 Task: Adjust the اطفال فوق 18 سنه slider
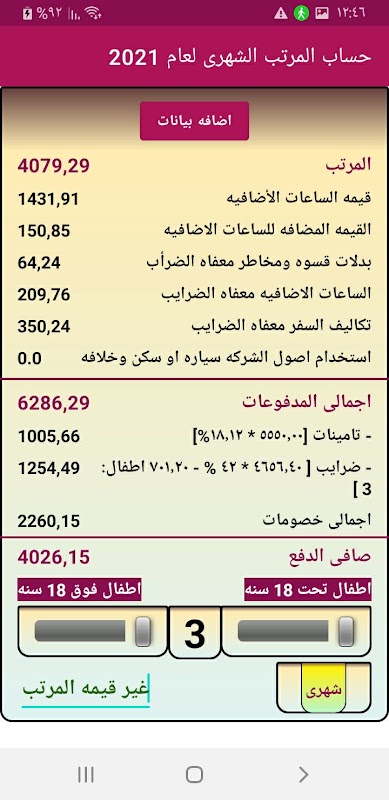click(x=93, y=631)
